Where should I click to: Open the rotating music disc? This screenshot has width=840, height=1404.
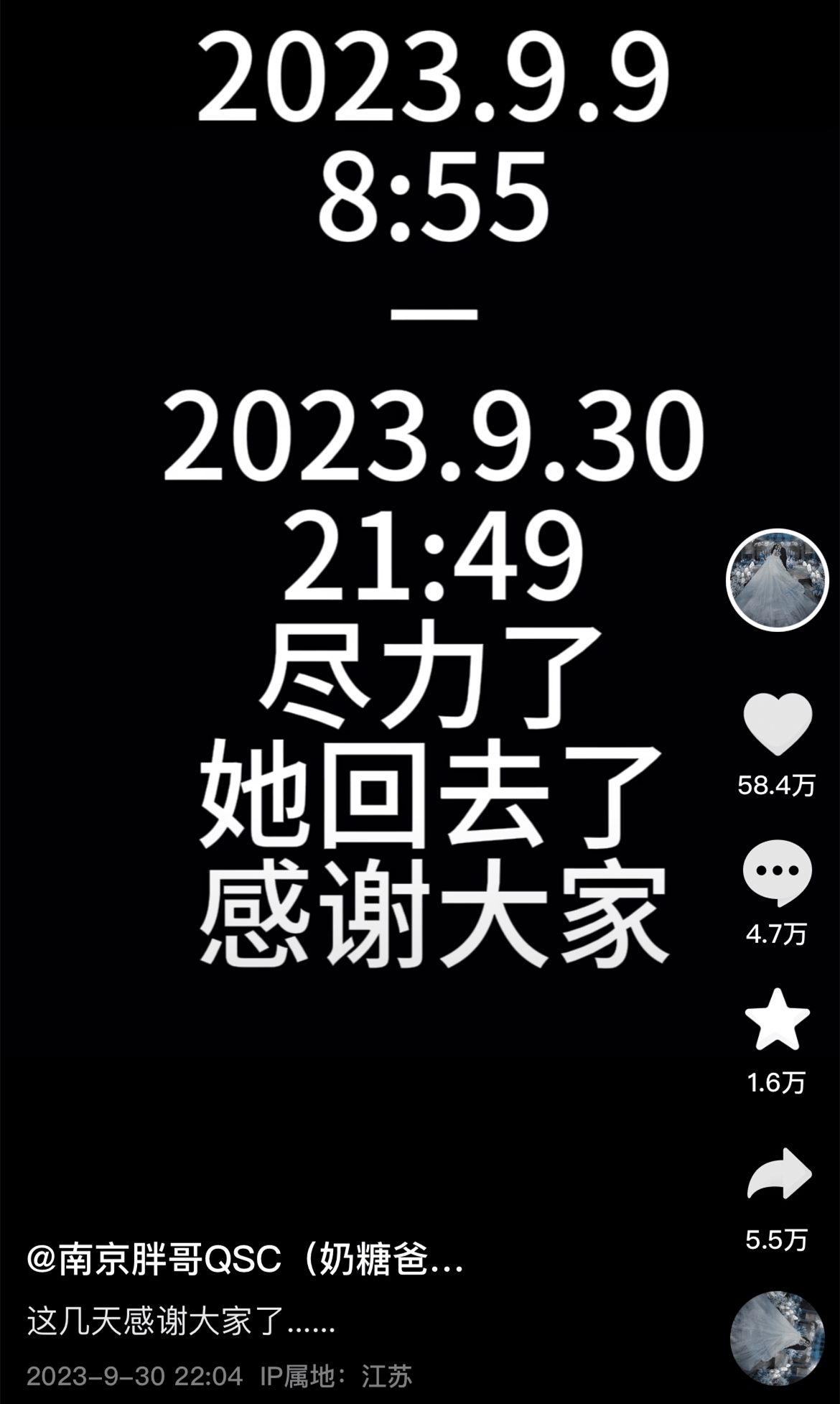click(x=777, y=1339)
